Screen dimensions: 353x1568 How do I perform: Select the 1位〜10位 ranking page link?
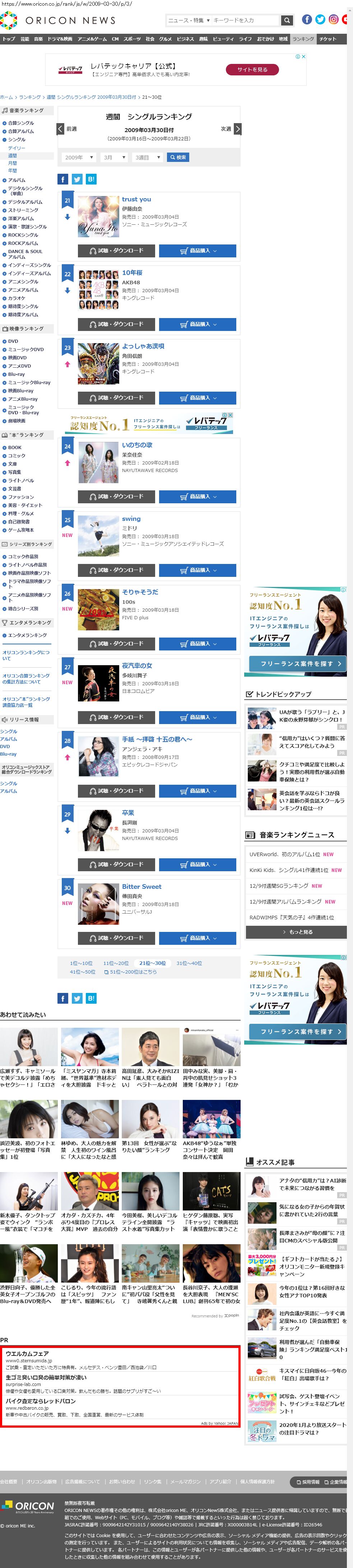[x=81, y=963]
